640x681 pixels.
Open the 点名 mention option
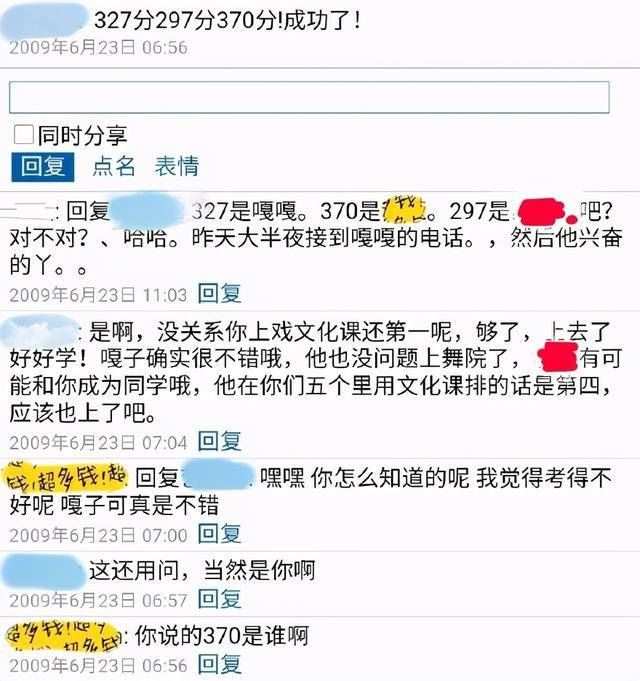coord(114,166)
